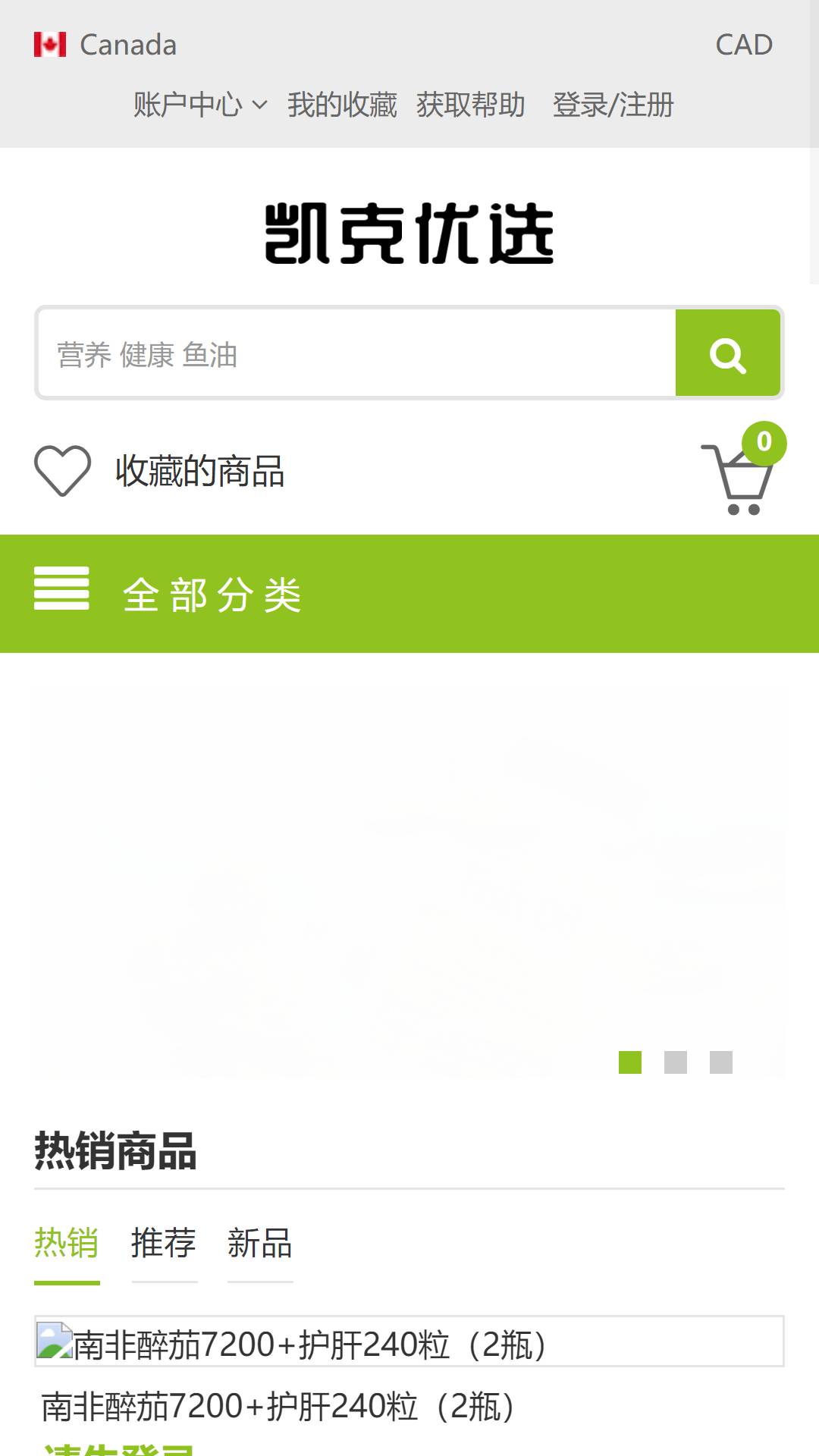The image size is (819, 1456).
Task: Go to 登录/注册 login page
Action: coord(613,105)
